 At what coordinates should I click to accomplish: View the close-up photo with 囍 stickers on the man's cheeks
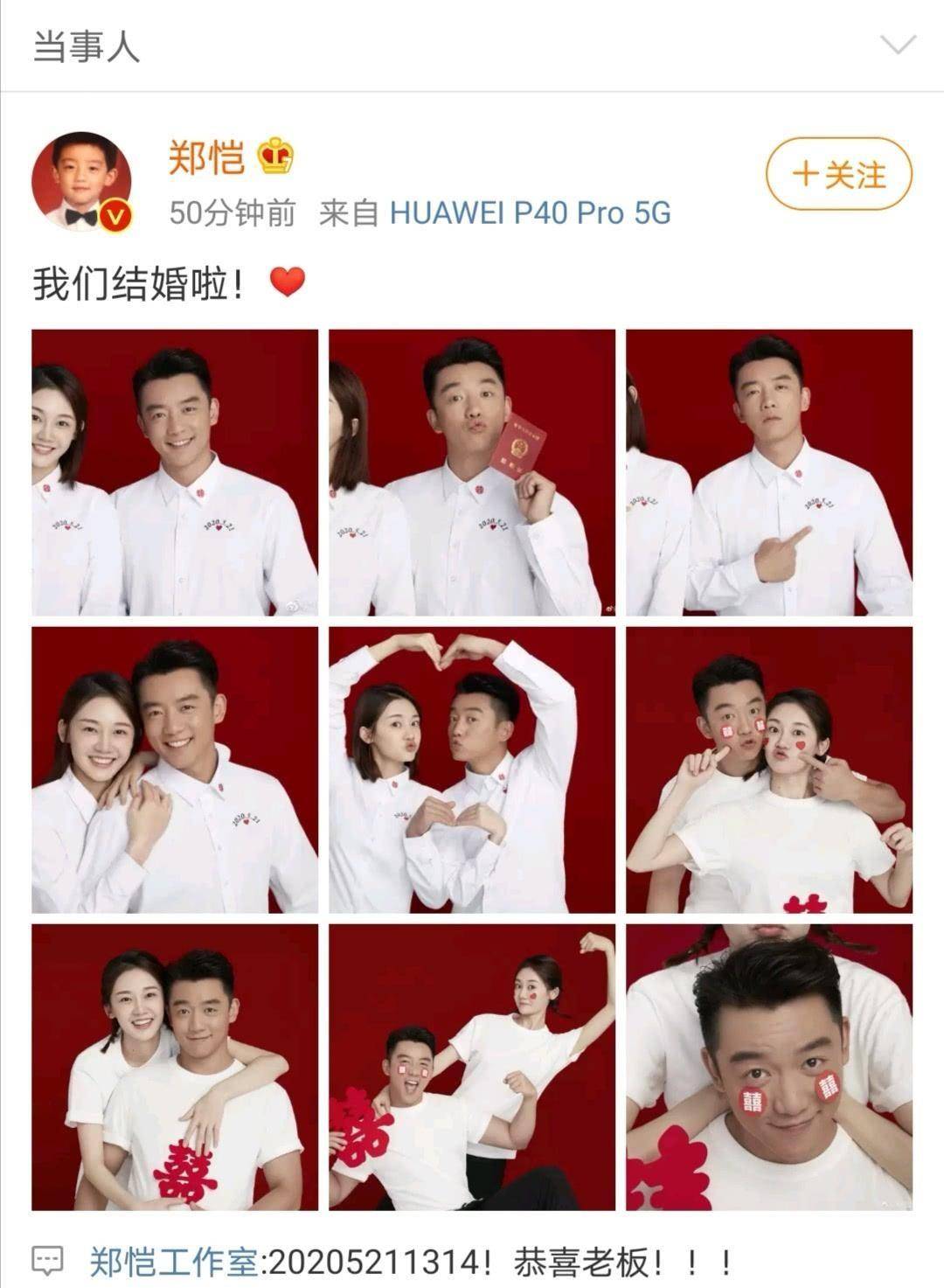pos(769,1067)
